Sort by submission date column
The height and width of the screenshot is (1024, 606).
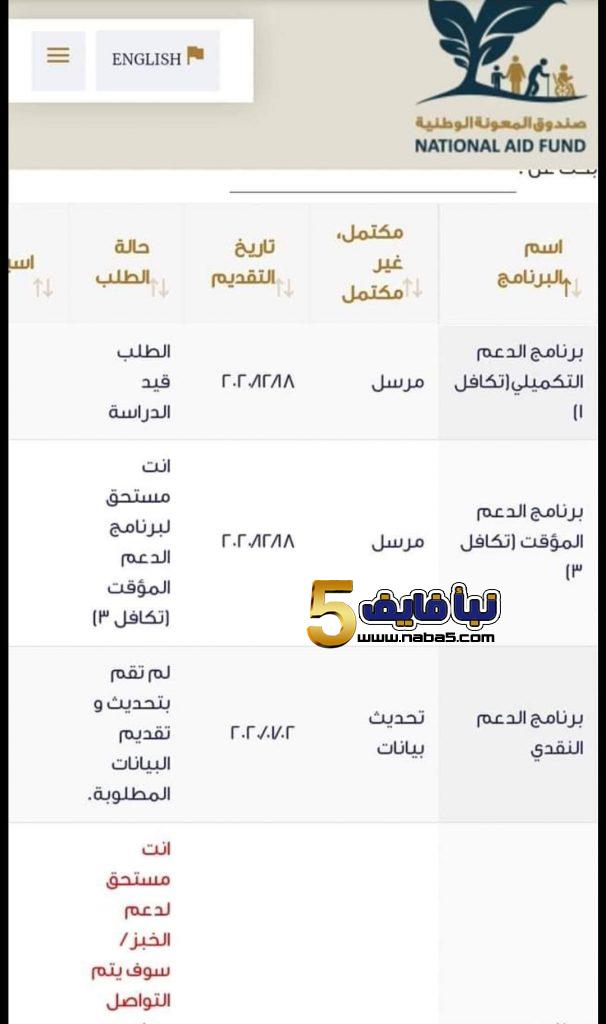click(285, 288)
